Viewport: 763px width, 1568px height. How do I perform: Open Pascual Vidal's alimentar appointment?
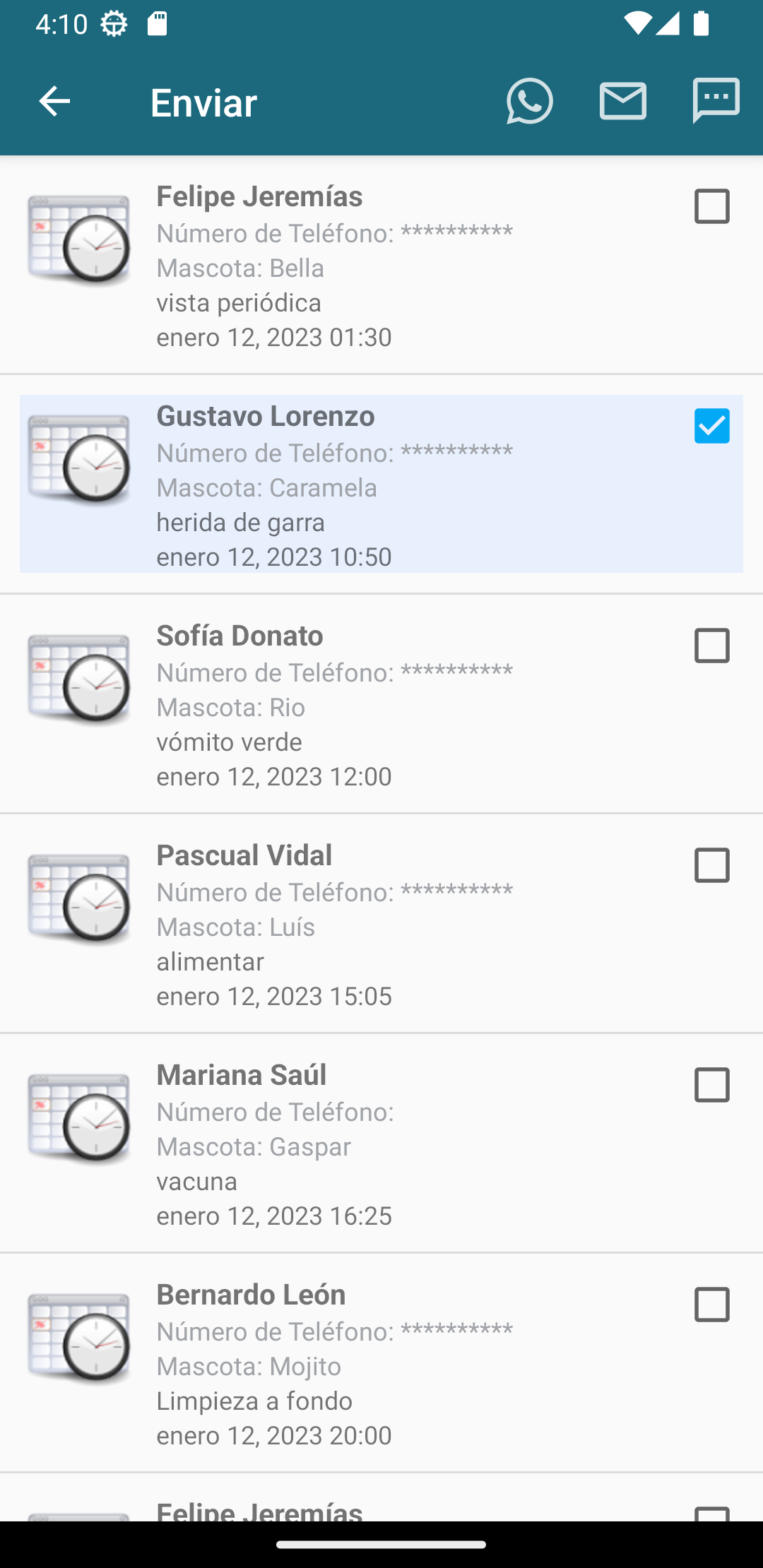click(353, 926)
